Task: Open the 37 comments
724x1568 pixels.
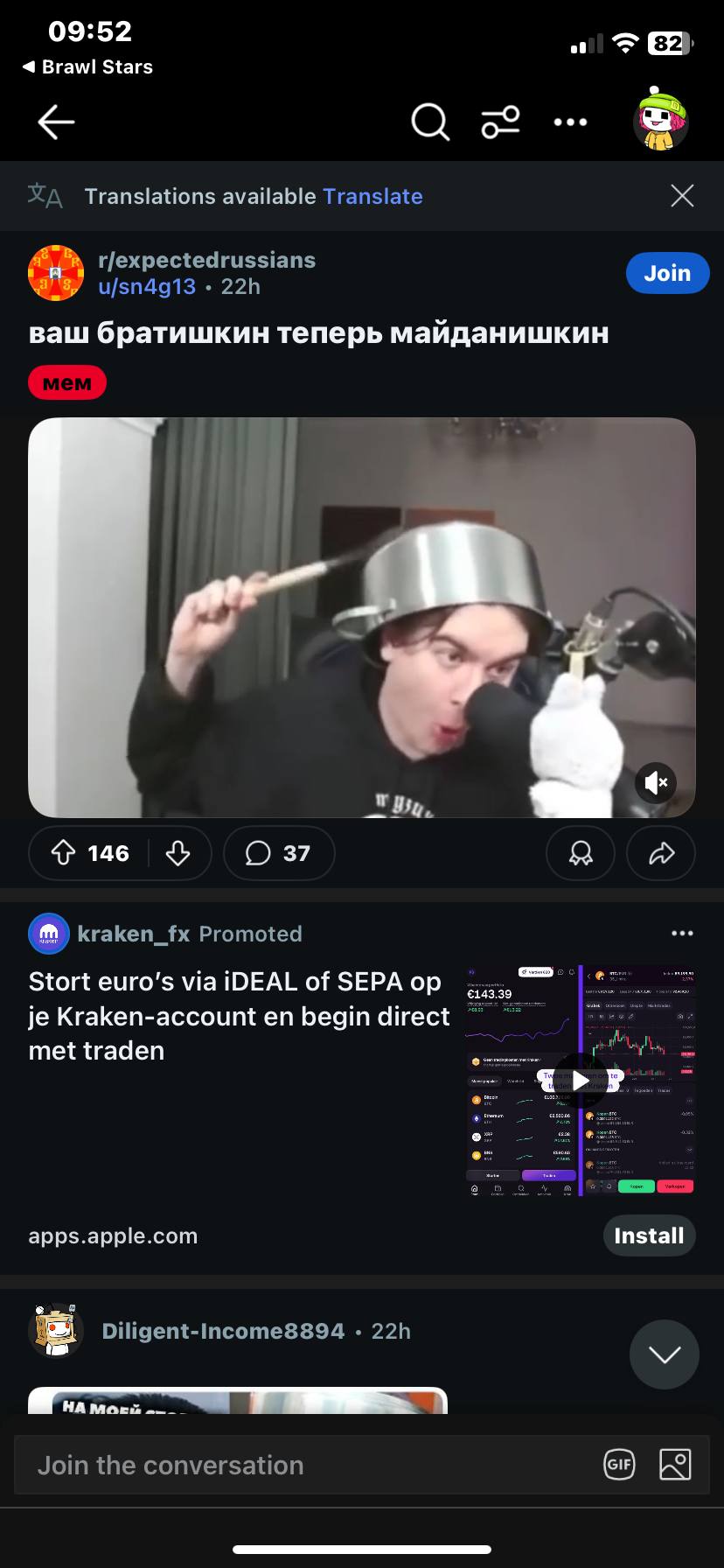Action: tap(279, 853)
